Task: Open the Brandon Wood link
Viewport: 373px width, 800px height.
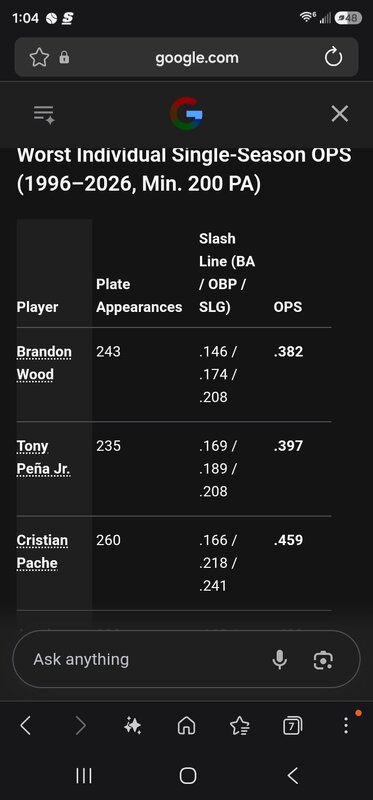Action: (x=44, y=363)
